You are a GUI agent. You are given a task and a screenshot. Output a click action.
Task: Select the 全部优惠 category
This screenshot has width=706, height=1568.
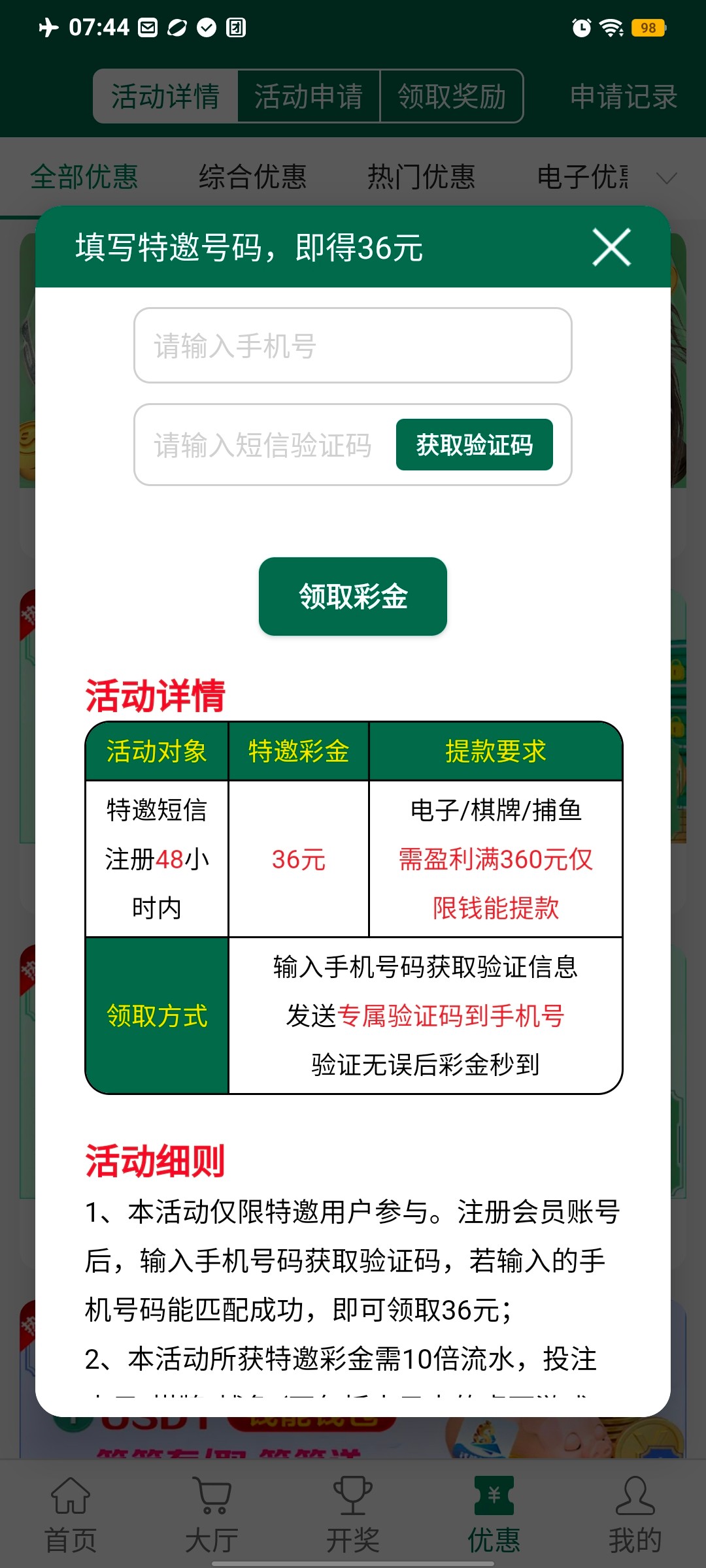coord(84,177)
